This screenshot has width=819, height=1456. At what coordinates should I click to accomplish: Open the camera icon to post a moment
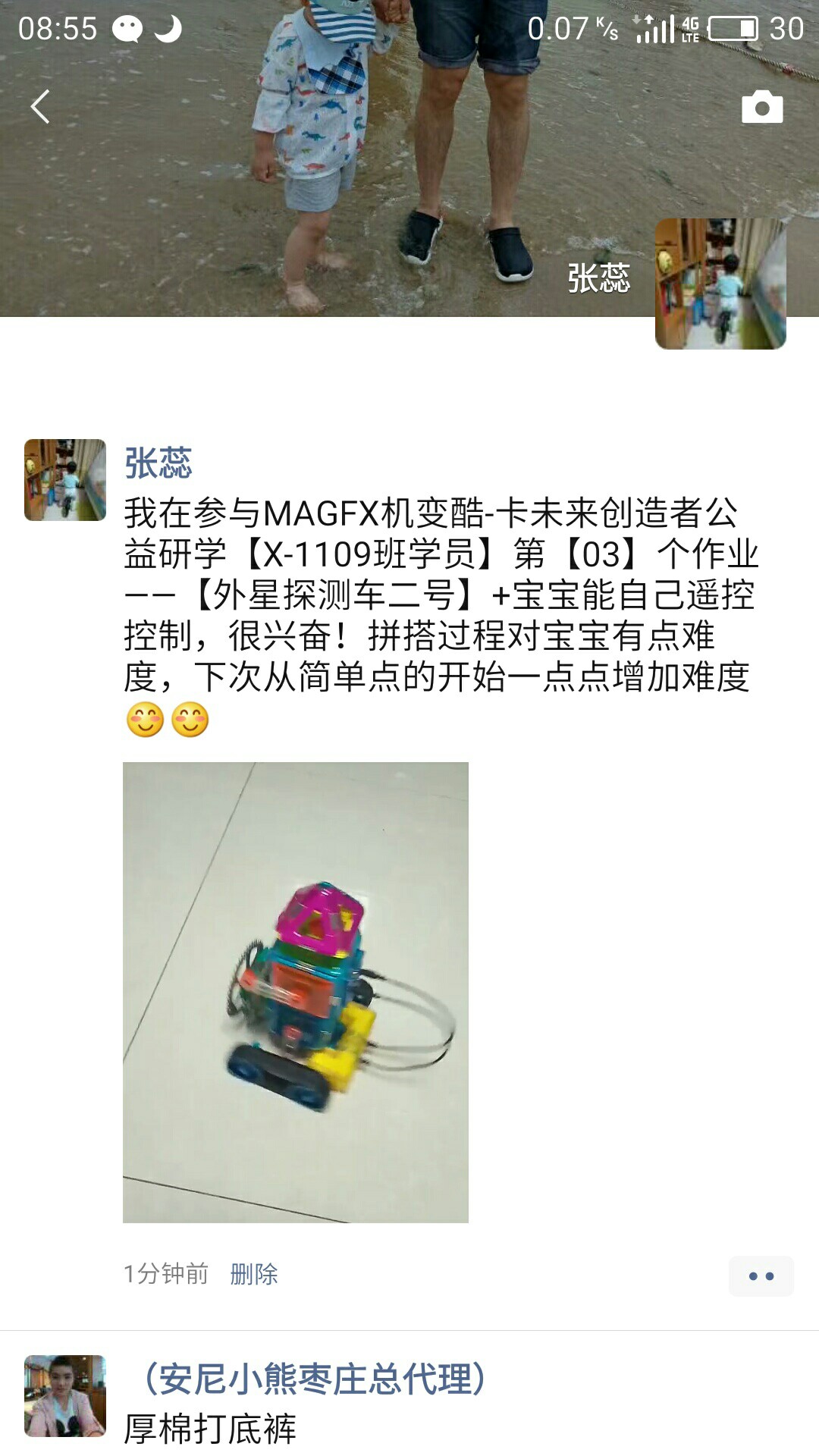click(x=762, y=107)
